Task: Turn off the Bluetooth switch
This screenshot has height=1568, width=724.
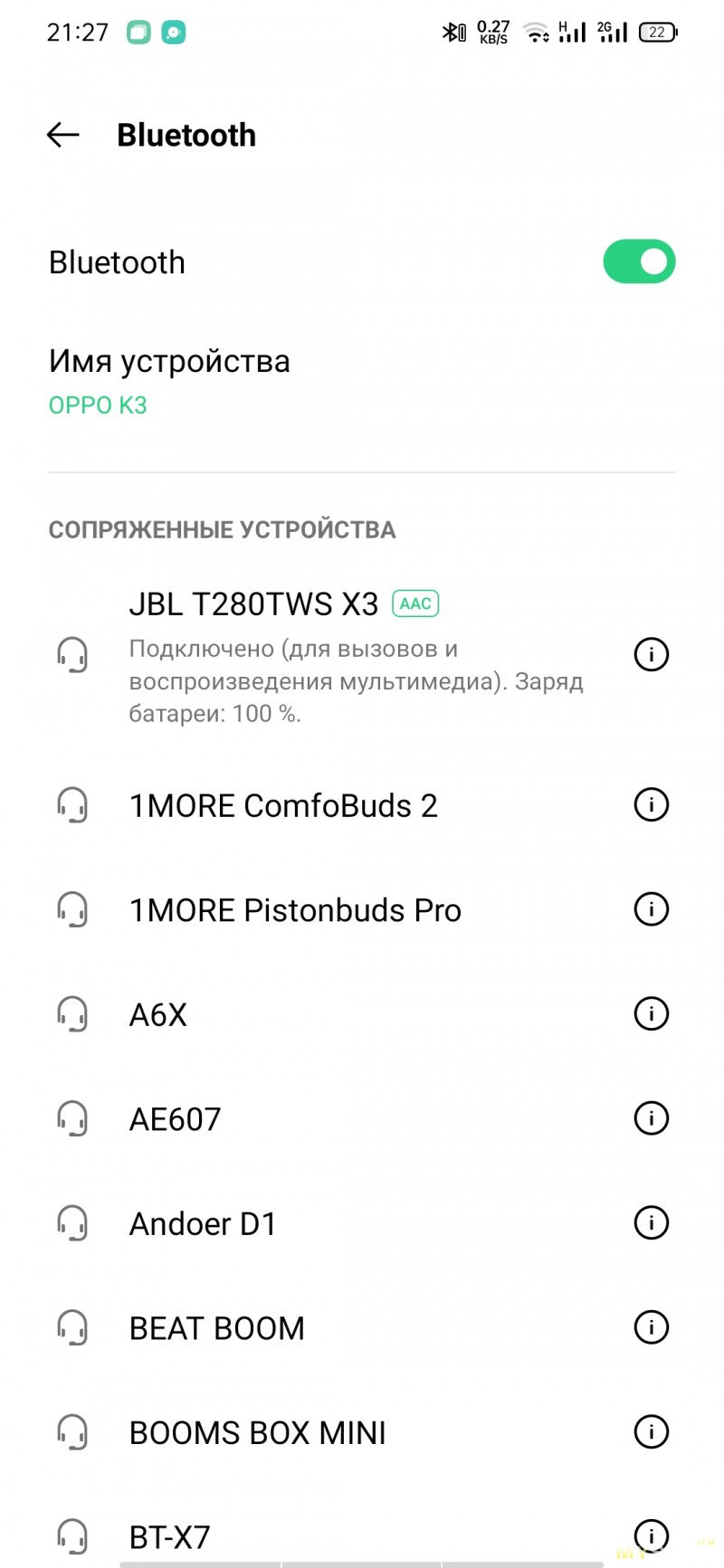Action: [x=639, y=261]
